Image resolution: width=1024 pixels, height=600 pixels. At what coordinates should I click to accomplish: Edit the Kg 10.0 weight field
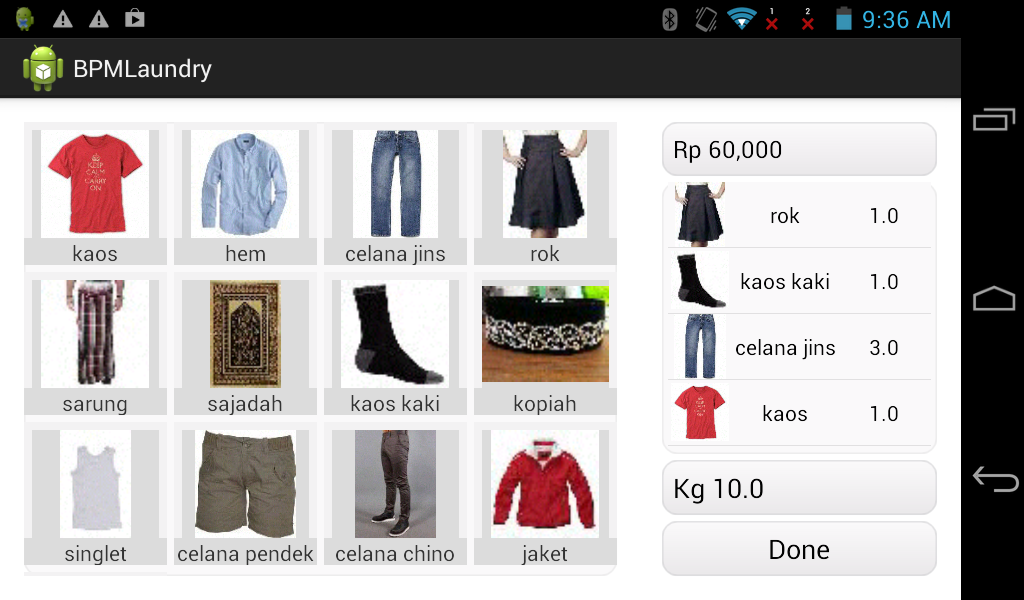[x=799, y=488]
